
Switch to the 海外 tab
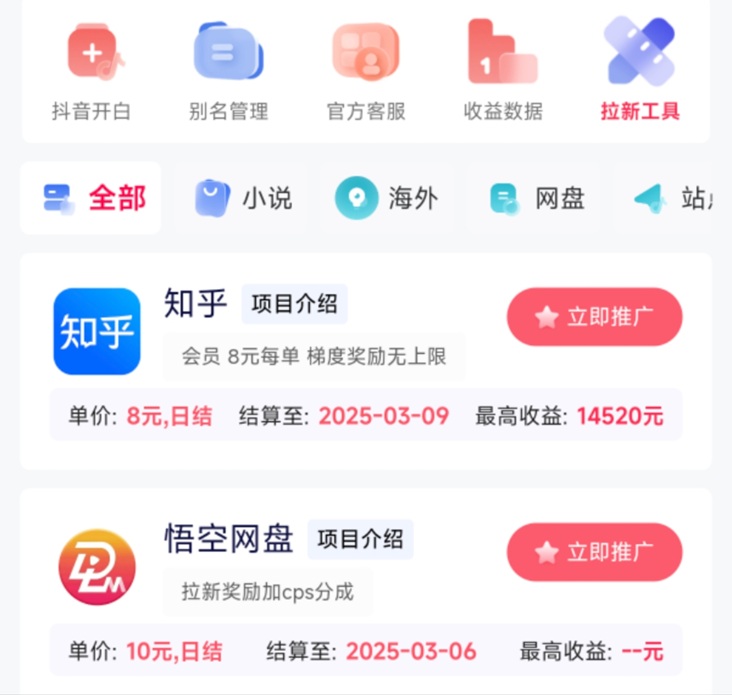point(387,198)
